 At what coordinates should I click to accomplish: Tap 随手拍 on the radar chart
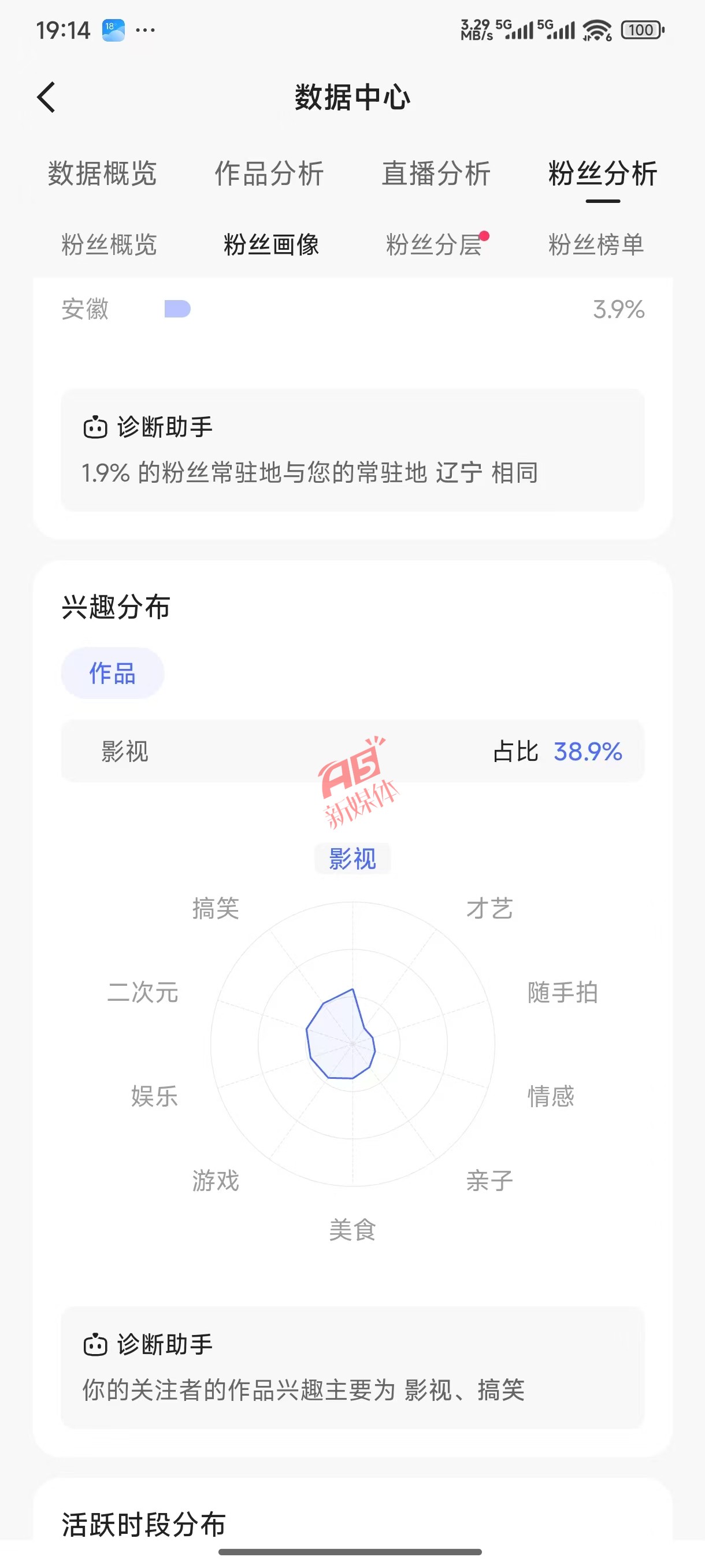tap(563, 992)
